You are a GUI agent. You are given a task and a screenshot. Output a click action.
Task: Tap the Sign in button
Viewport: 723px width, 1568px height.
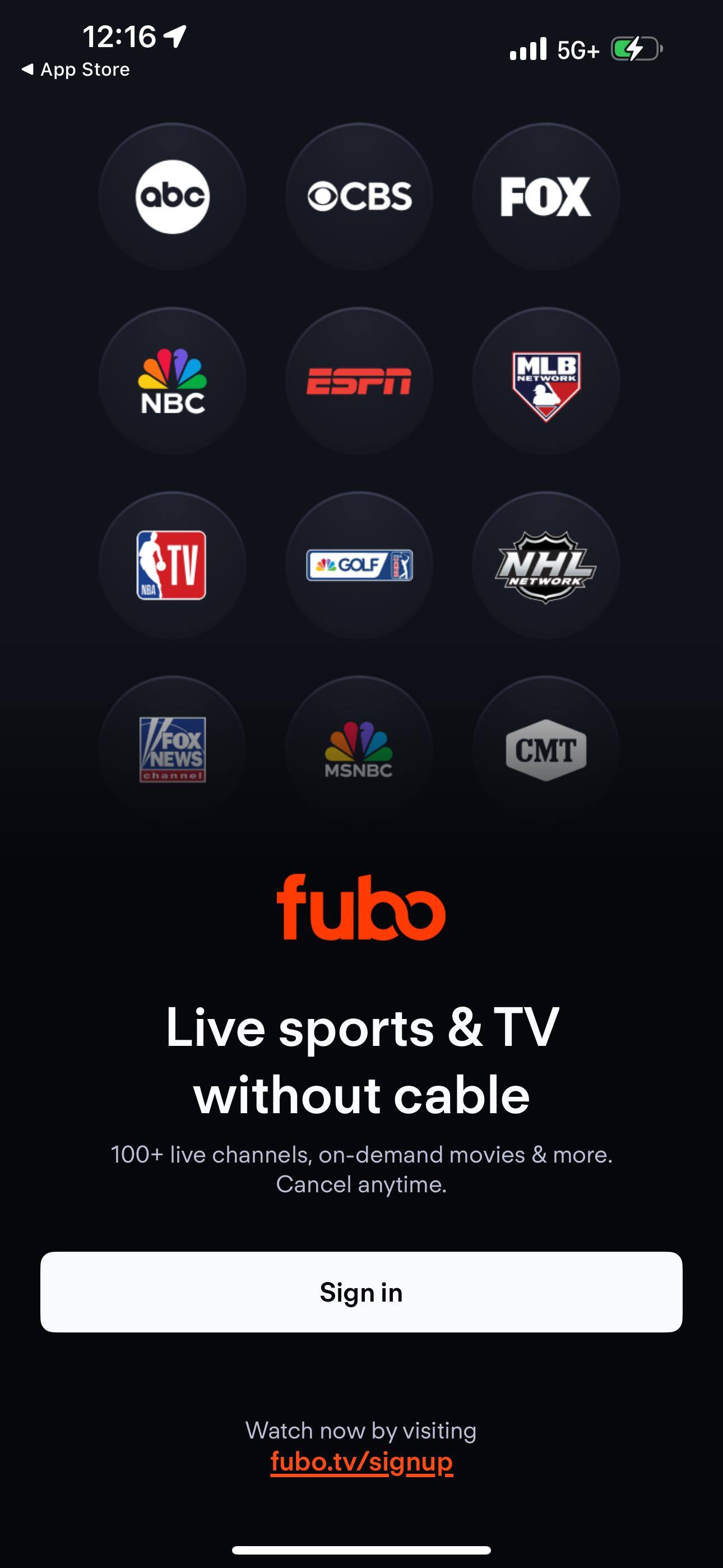(x=361, y=1292)
